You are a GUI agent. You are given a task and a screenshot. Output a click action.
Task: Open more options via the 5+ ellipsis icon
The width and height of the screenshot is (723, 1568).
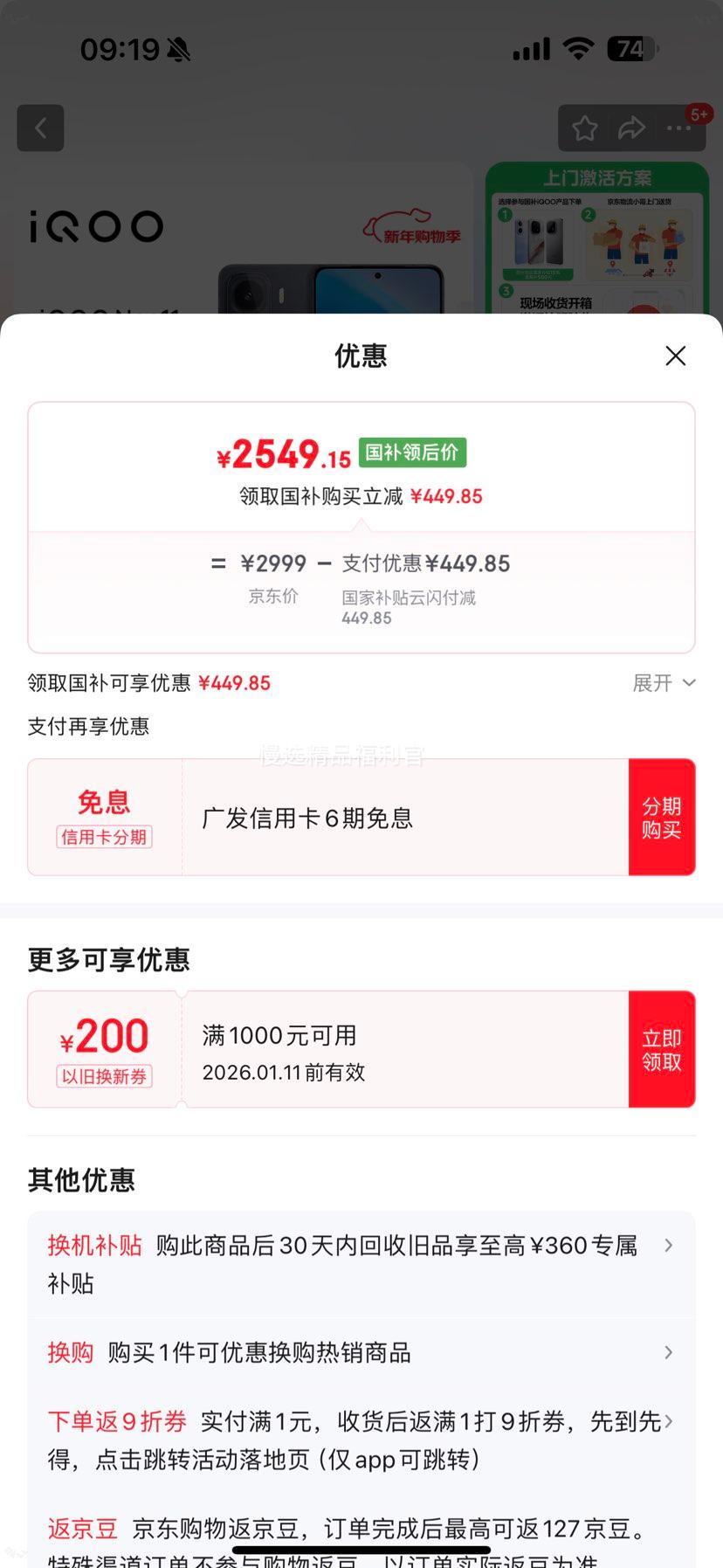point(678,128)
